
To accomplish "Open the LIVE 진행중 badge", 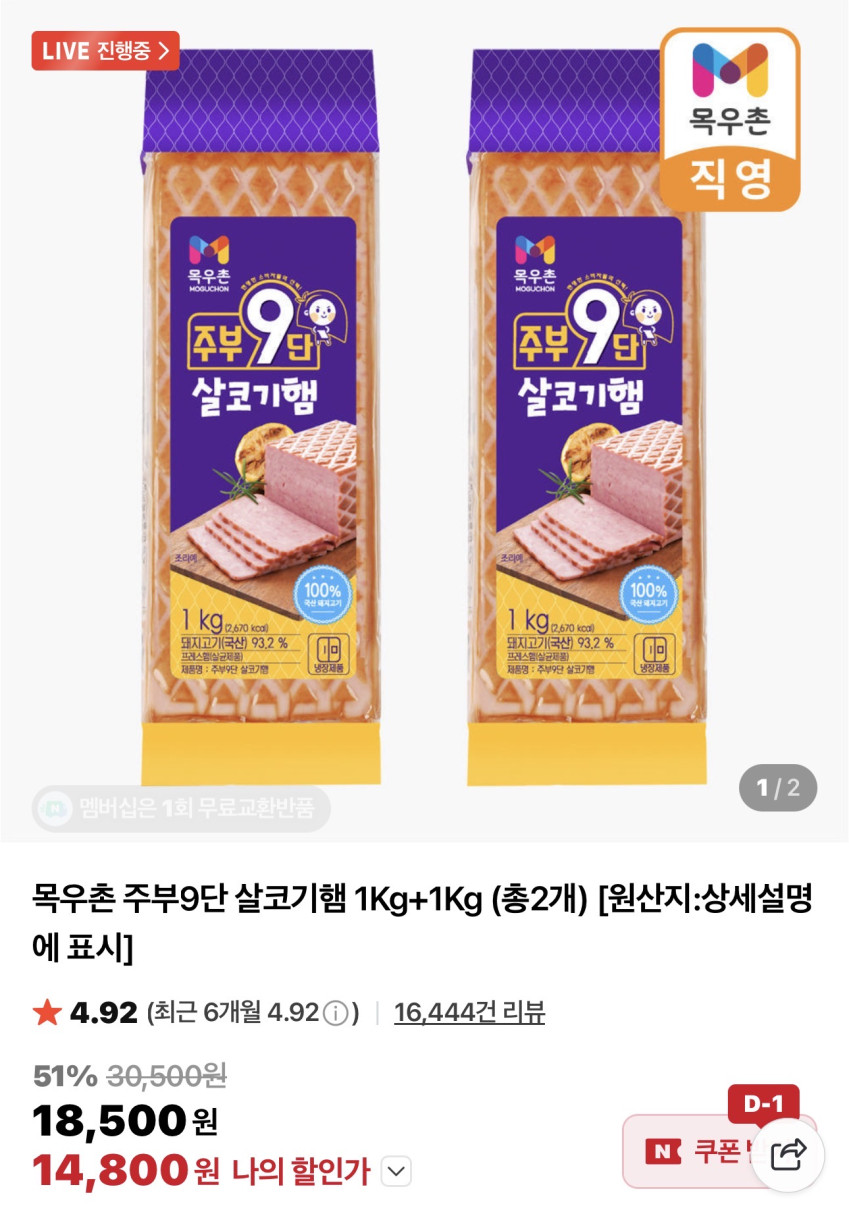I will point(105,51).
